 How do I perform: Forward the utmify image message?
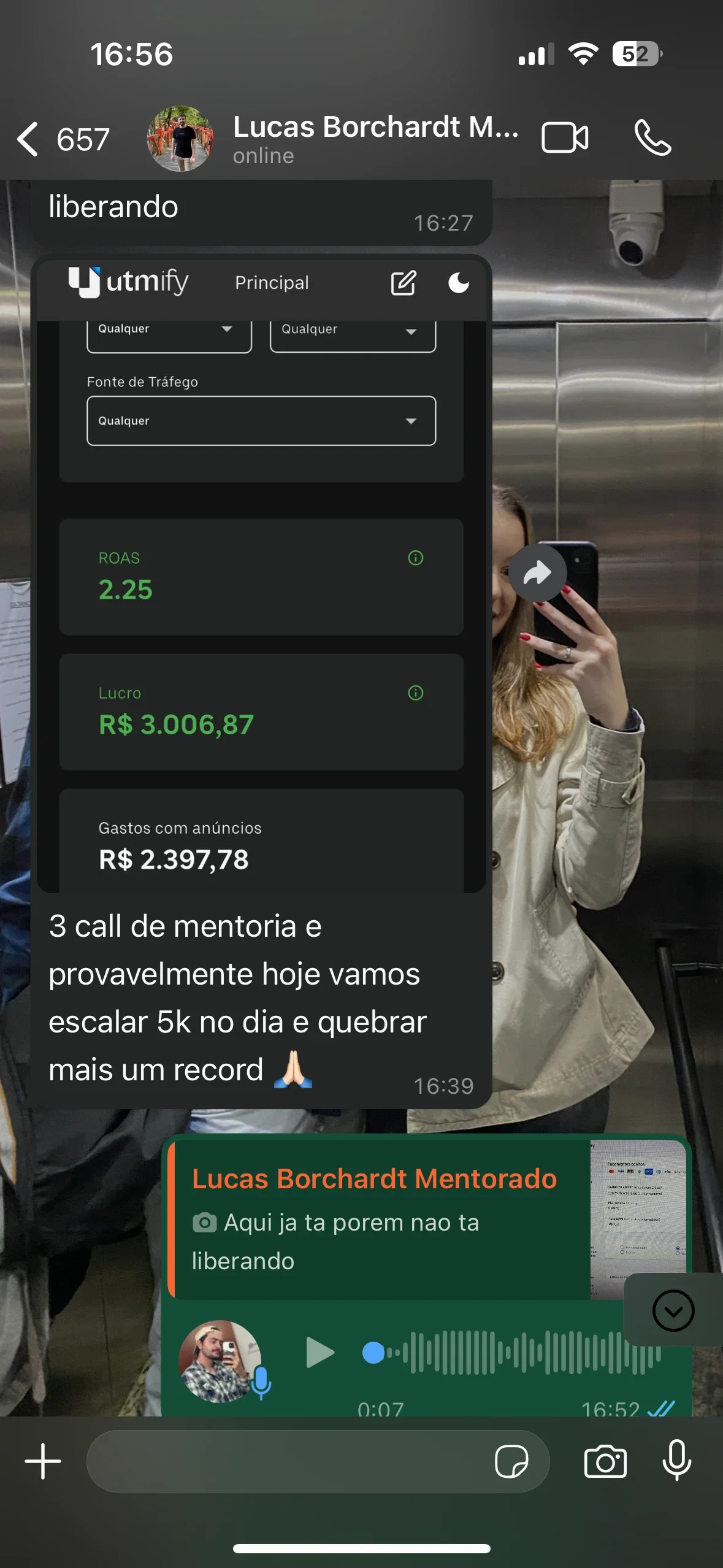coord(537,573)
